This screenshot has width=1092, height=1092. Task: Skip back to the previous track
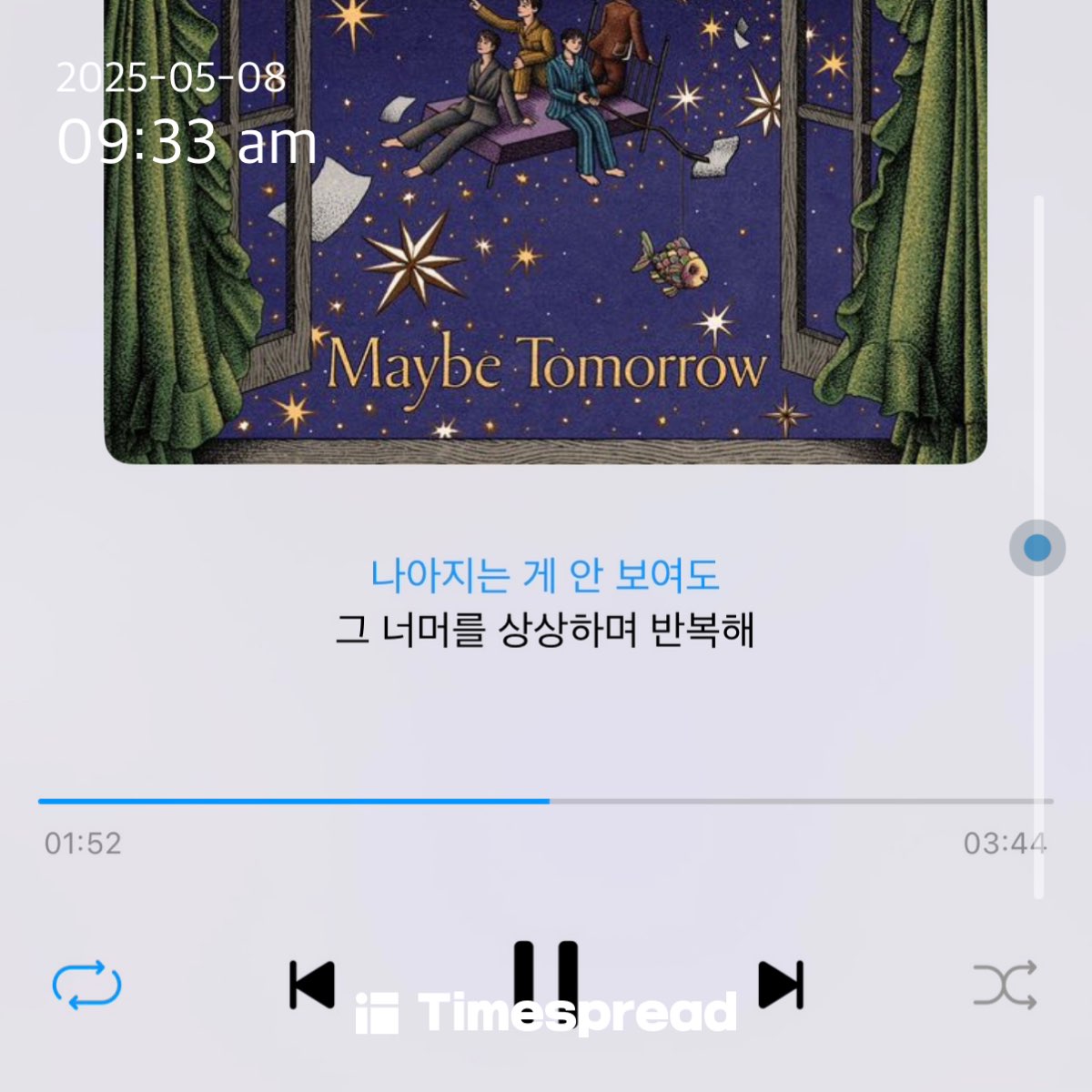[x=312, y=985]
